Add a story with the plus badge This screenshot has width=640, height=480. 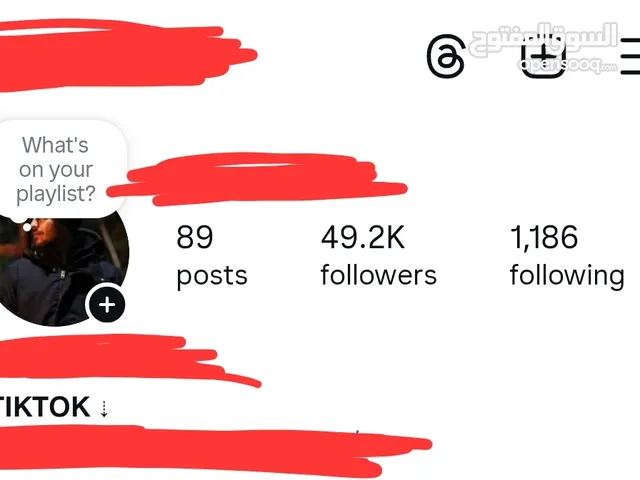click(107, 304)
